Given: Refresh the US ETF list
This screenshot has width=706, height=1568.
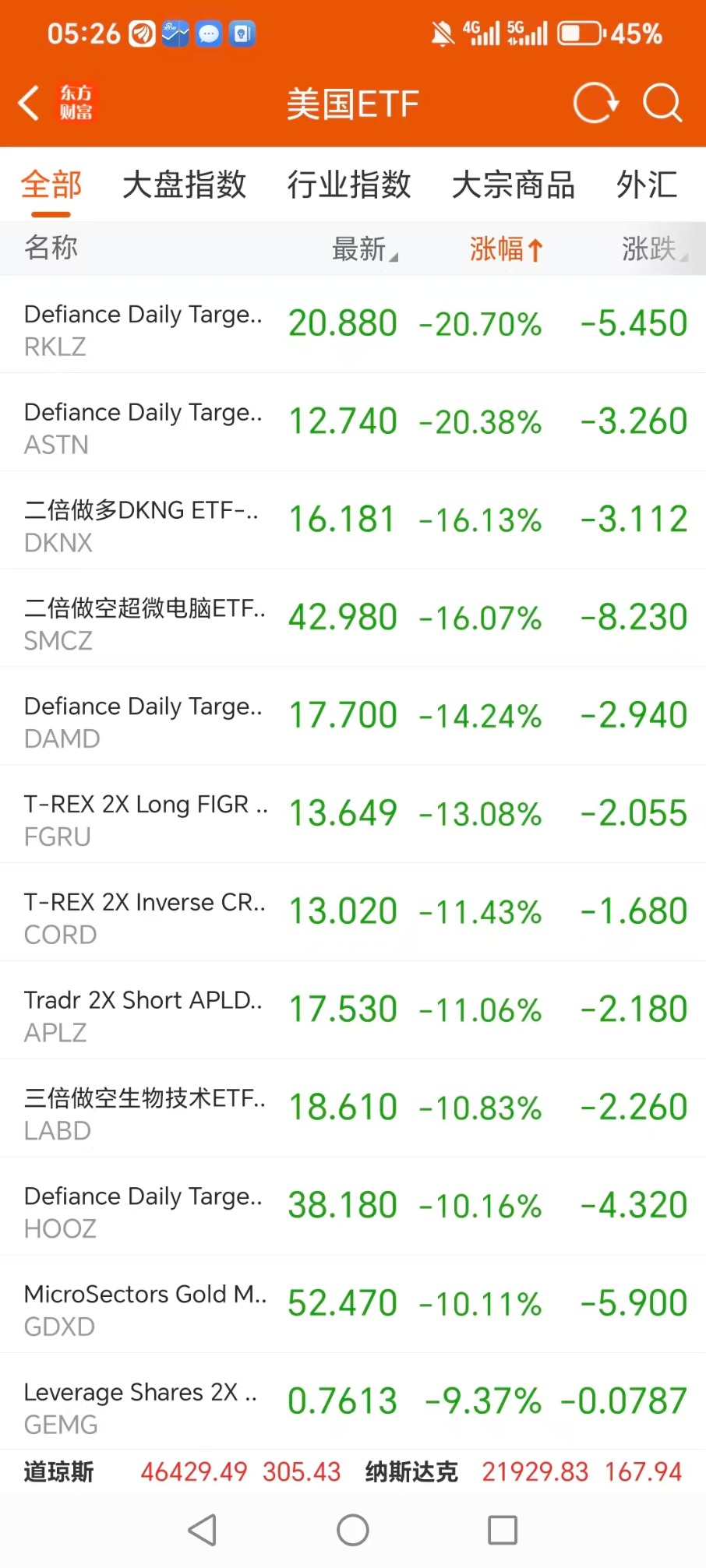Looking at the screenshot, I should click(595, 103).
